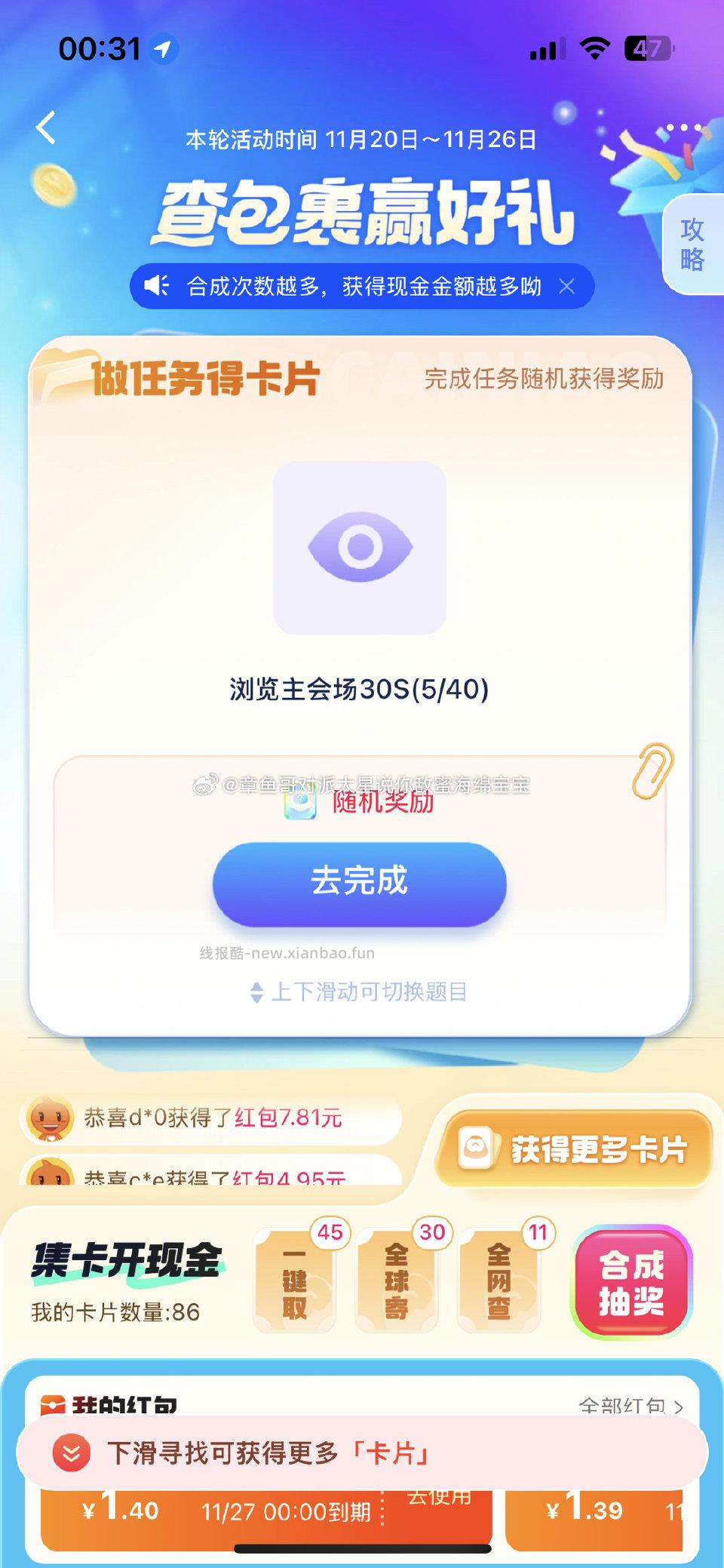
Task: Tap the megaphone announcement icon
Action: click(x=158, y=287)
